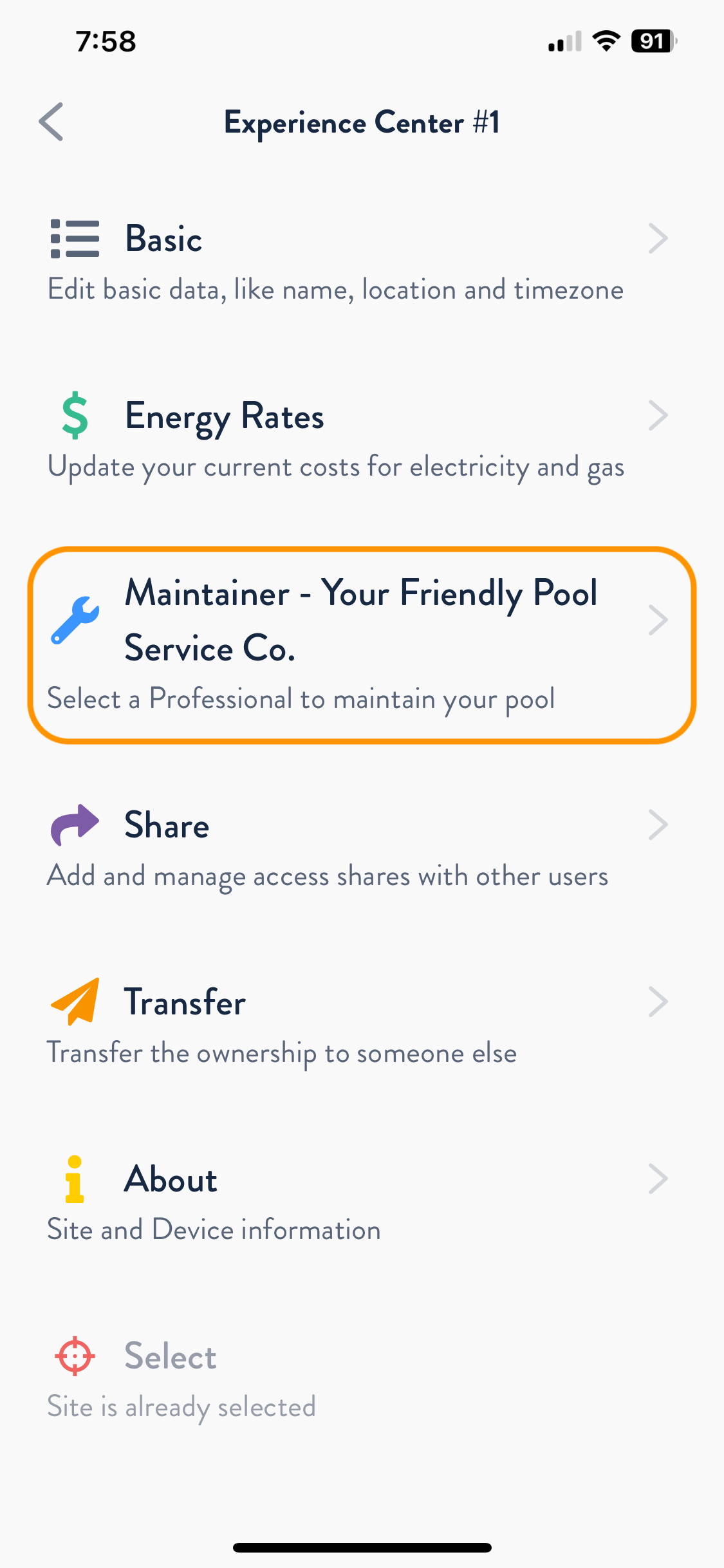
Task: Go back from Experience Center #1
Action: click(x=51, y=122)
